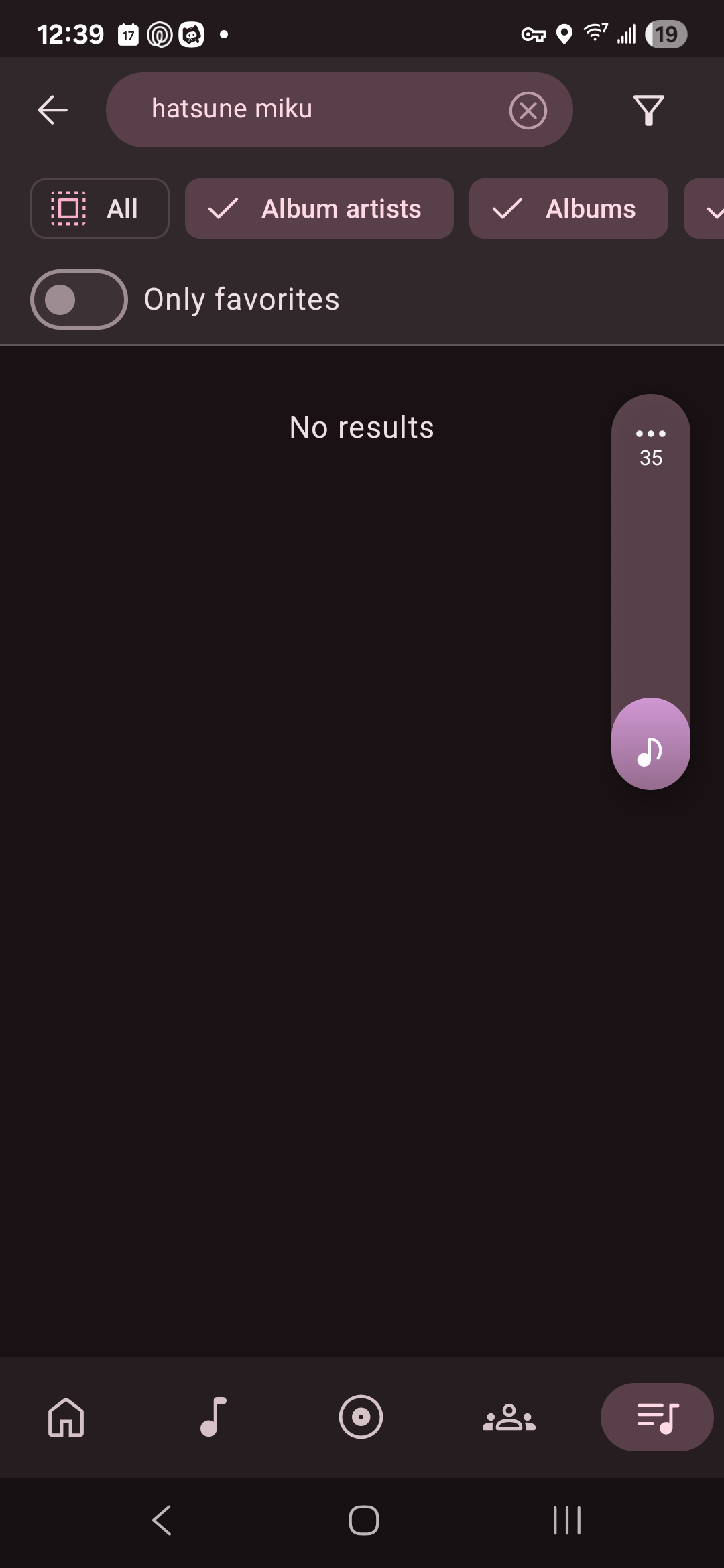Switch to the songs music note tab

coord(214,1417)
